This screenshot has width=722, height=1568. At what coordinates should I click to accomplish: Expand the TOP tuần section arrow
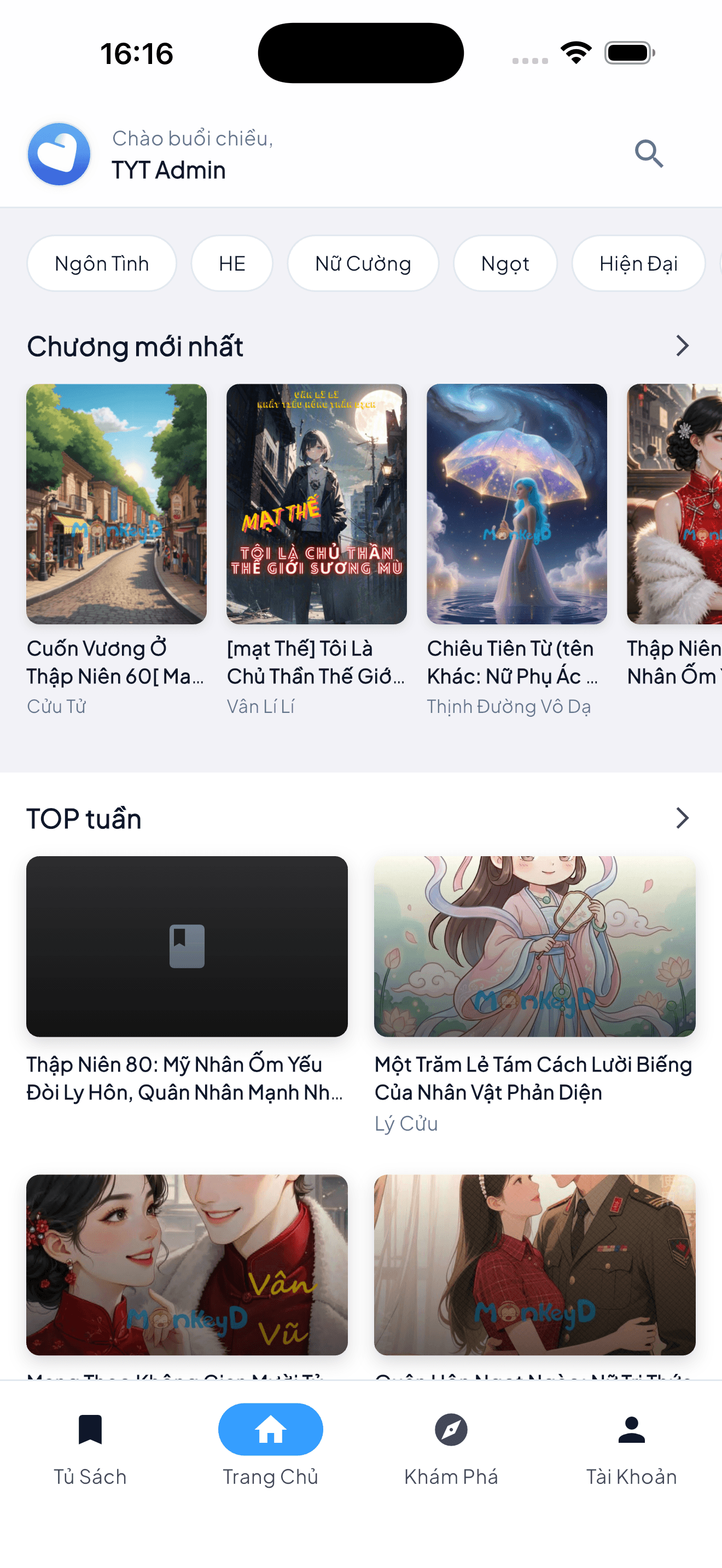(x=682, y=818)
